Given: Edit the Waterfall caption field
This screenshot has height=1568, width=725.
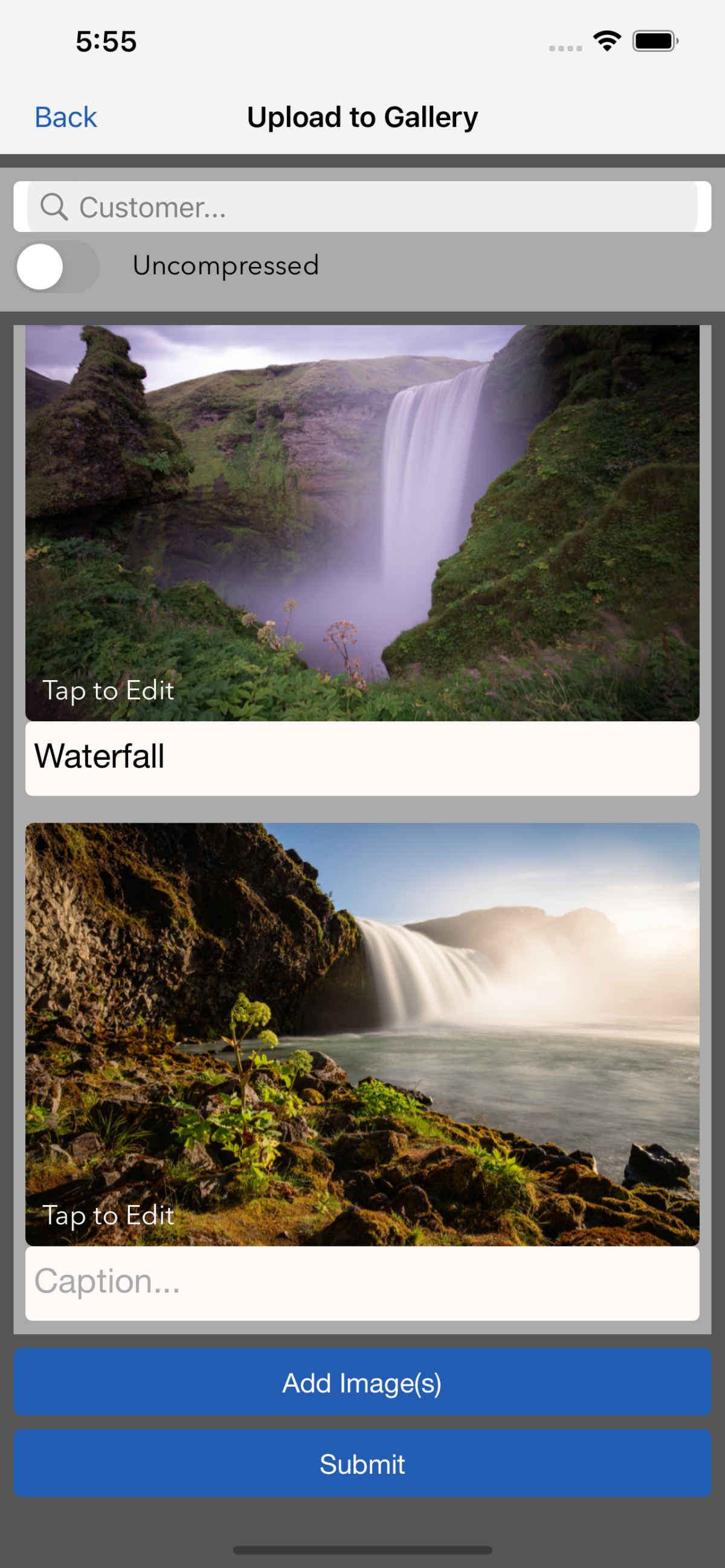Looking at the screenshot, I should coord(362,758).
